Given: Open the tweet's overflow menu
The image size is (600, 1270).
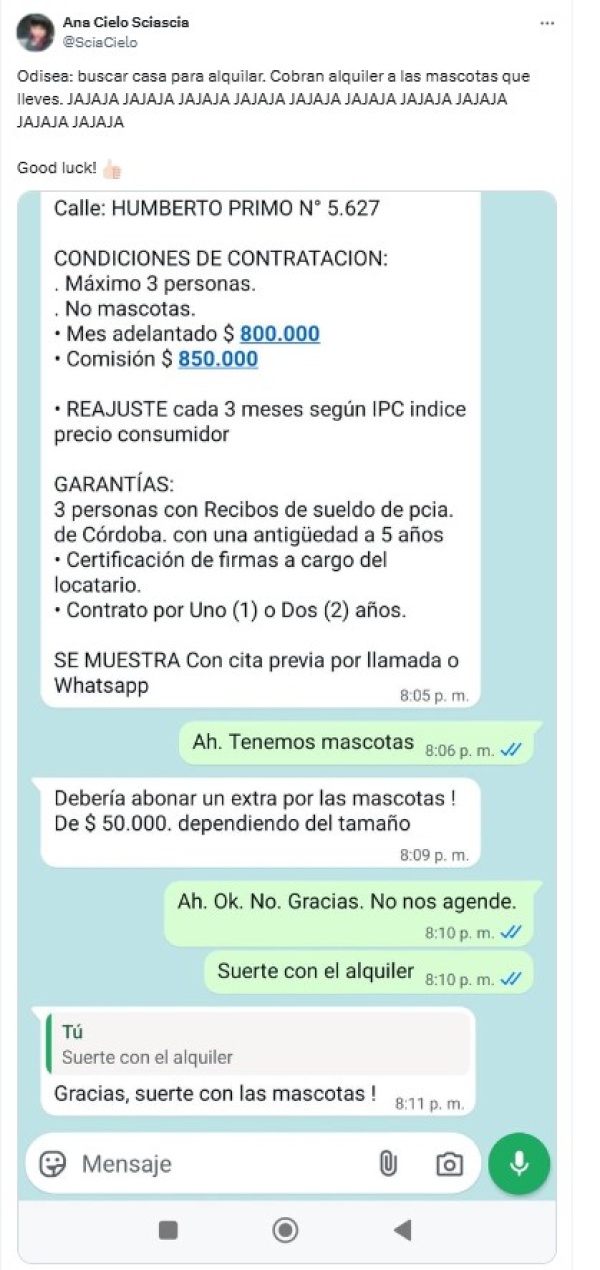Looking at the screenshot, I should tap(546, 23).
